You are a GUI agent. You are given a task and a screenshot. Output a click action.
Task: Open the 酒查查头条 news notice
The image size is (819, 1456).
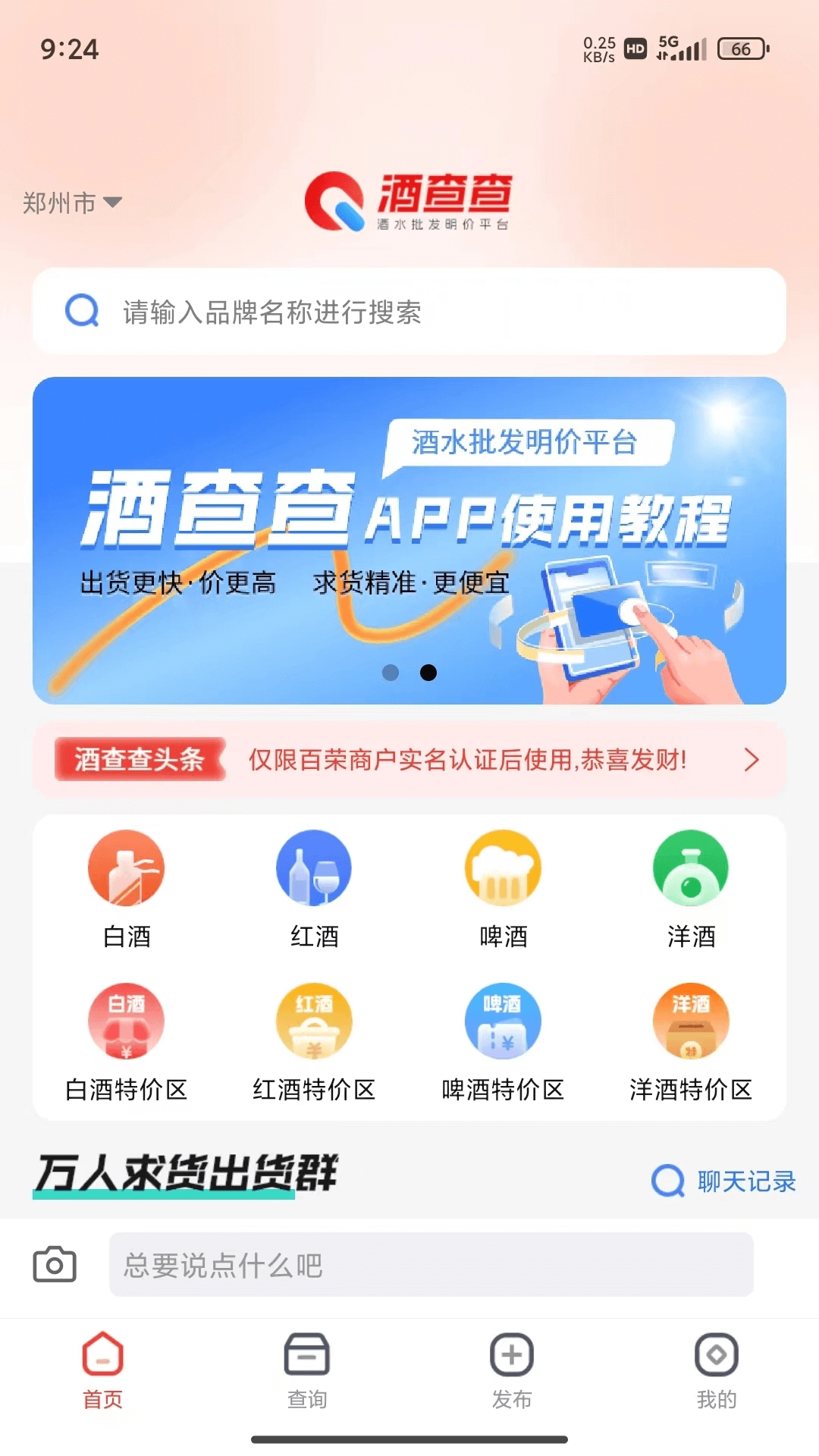(409, 759)
